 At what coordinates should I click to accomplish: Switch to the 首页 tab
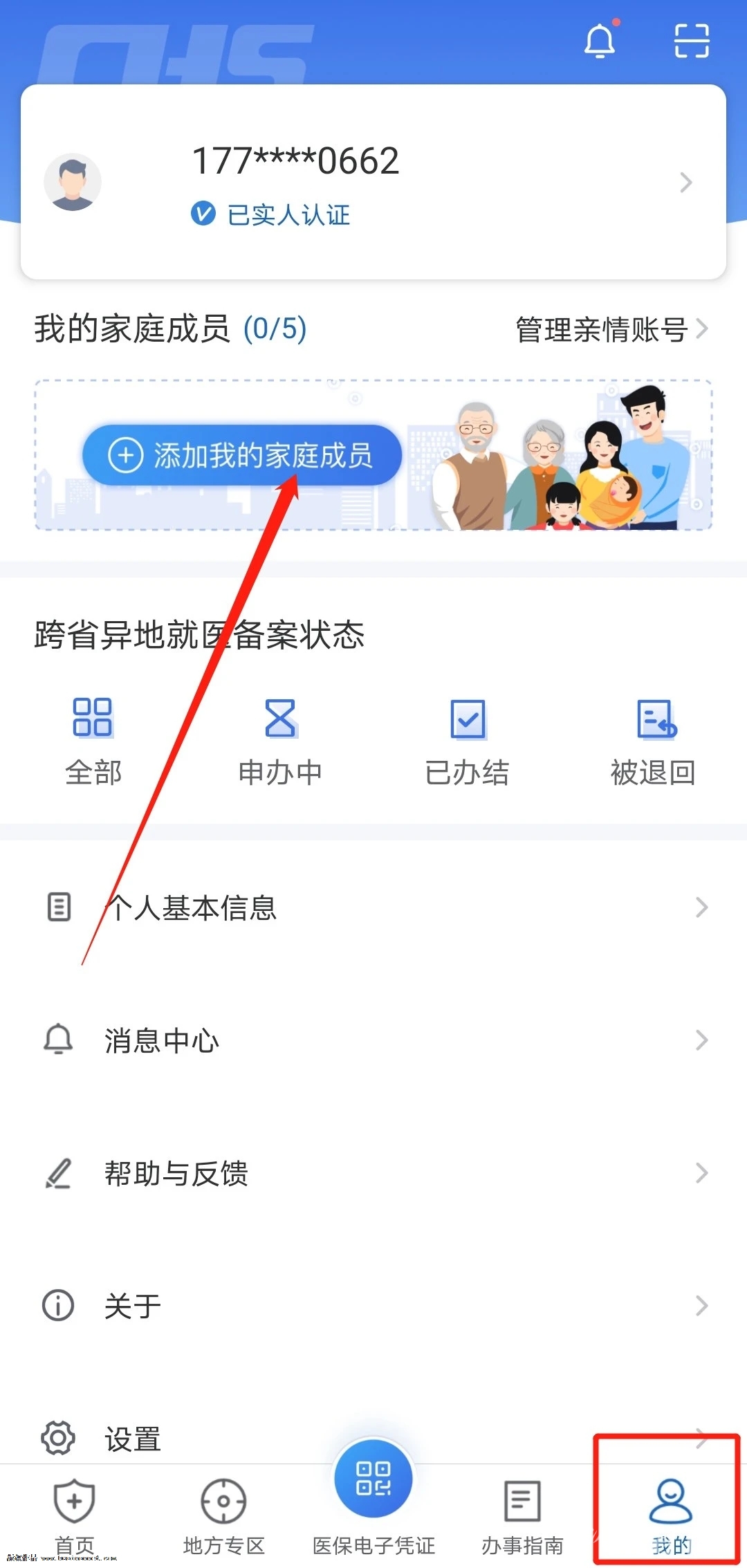click(74, 1515)
